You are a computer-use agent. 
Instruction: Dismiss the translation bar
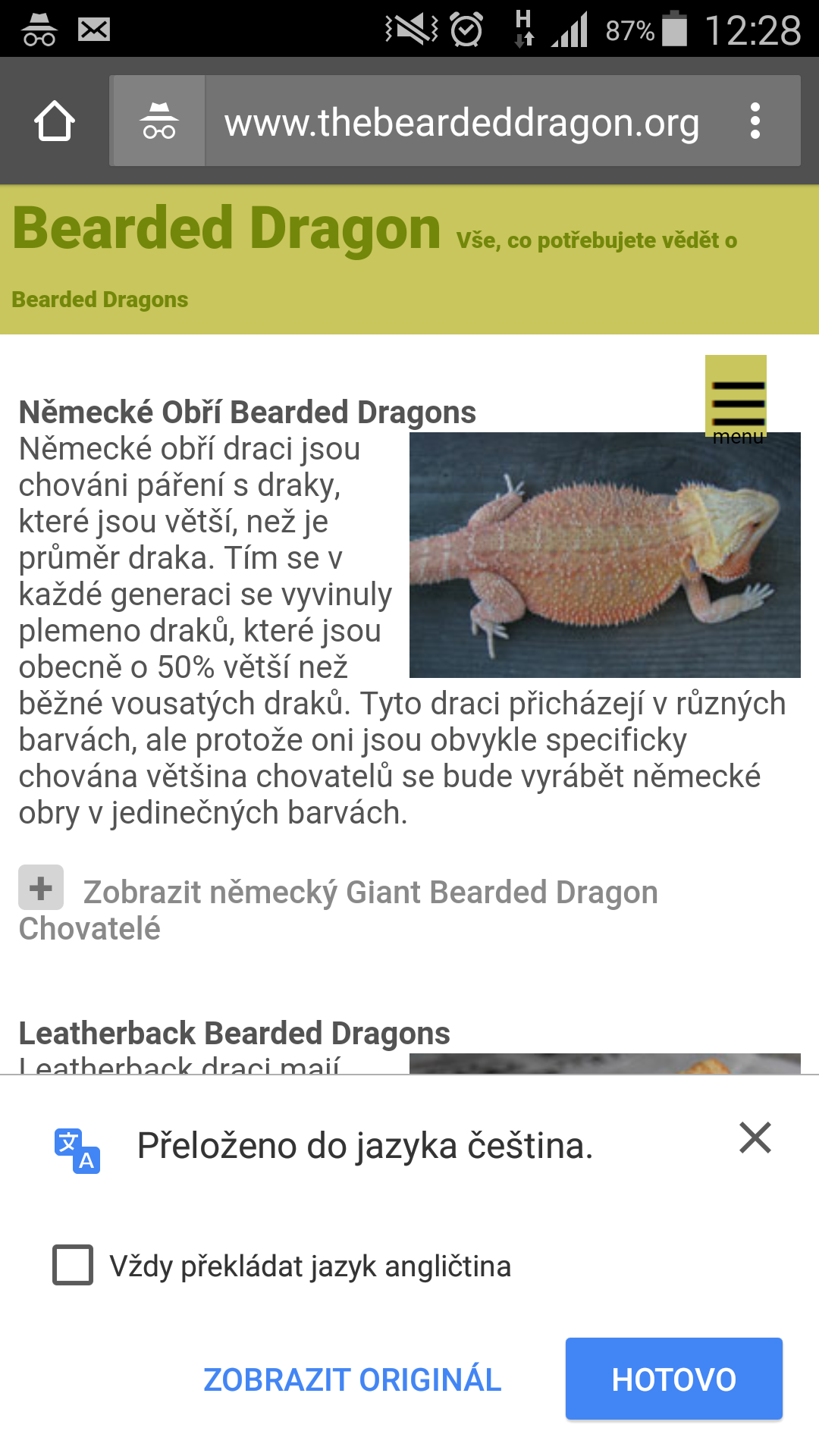(x=755, y=1138)
